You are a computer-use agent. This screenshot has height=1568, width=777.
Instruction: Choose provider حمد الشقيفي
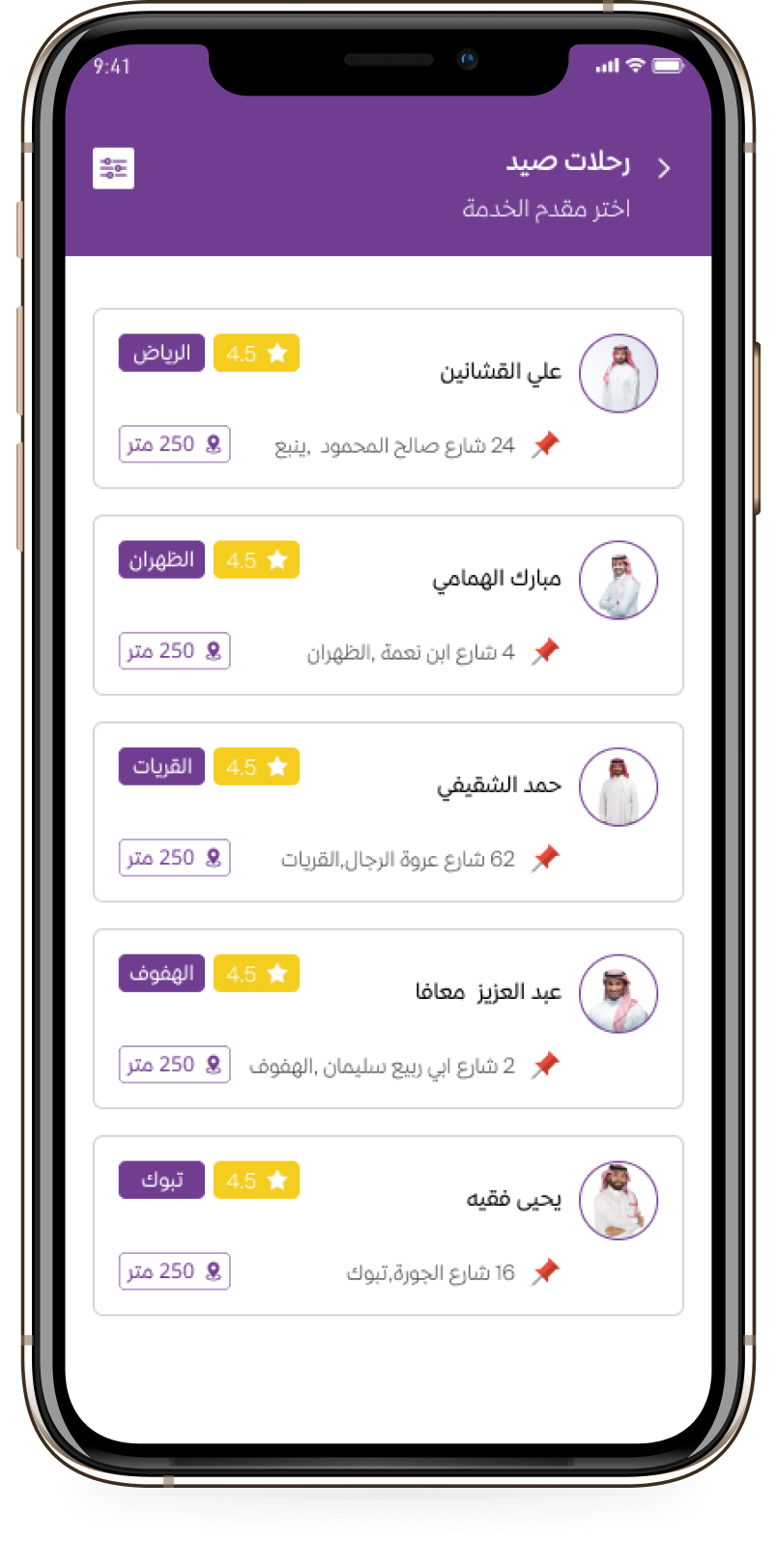(x=388, y=813)
